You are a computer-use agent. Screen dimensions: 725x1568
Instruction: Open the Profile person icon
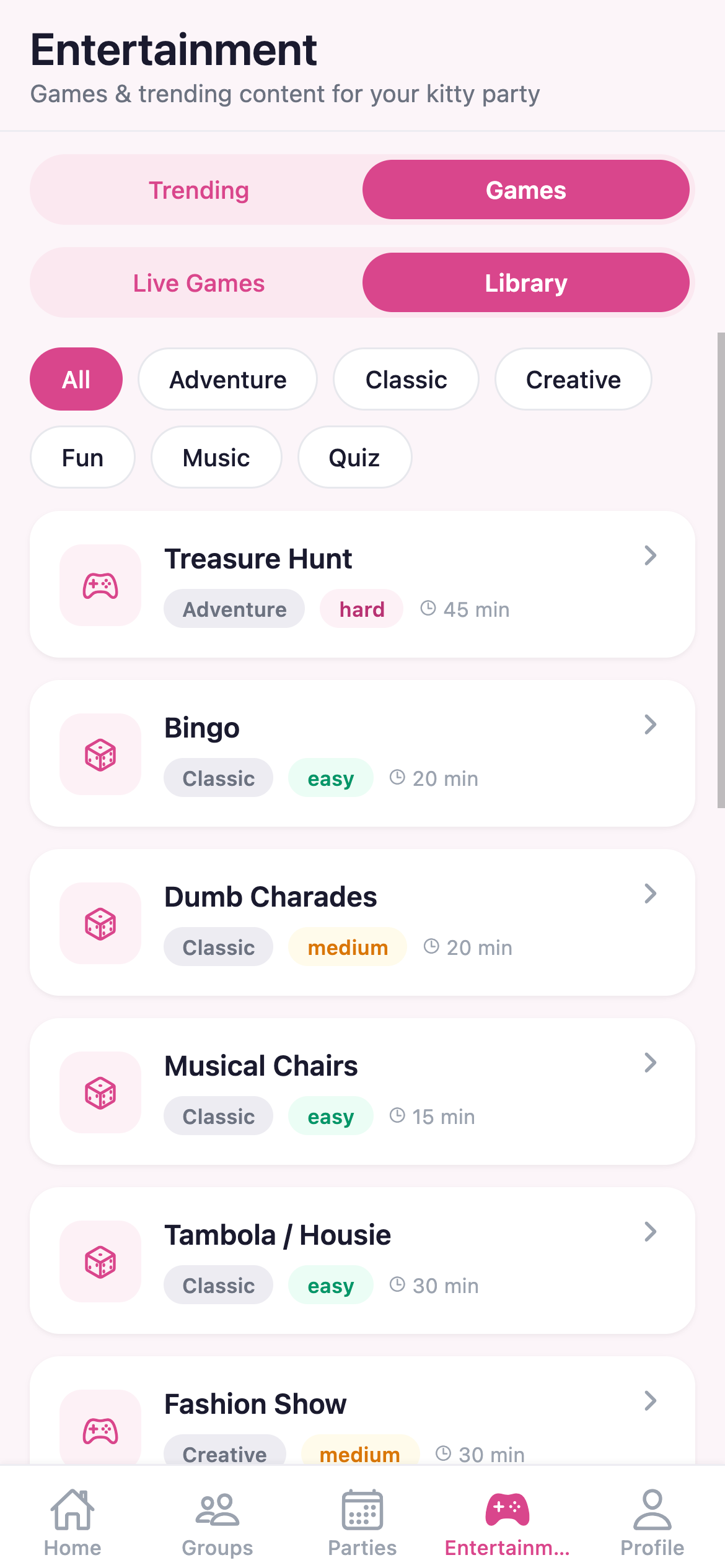(652, 1511)
